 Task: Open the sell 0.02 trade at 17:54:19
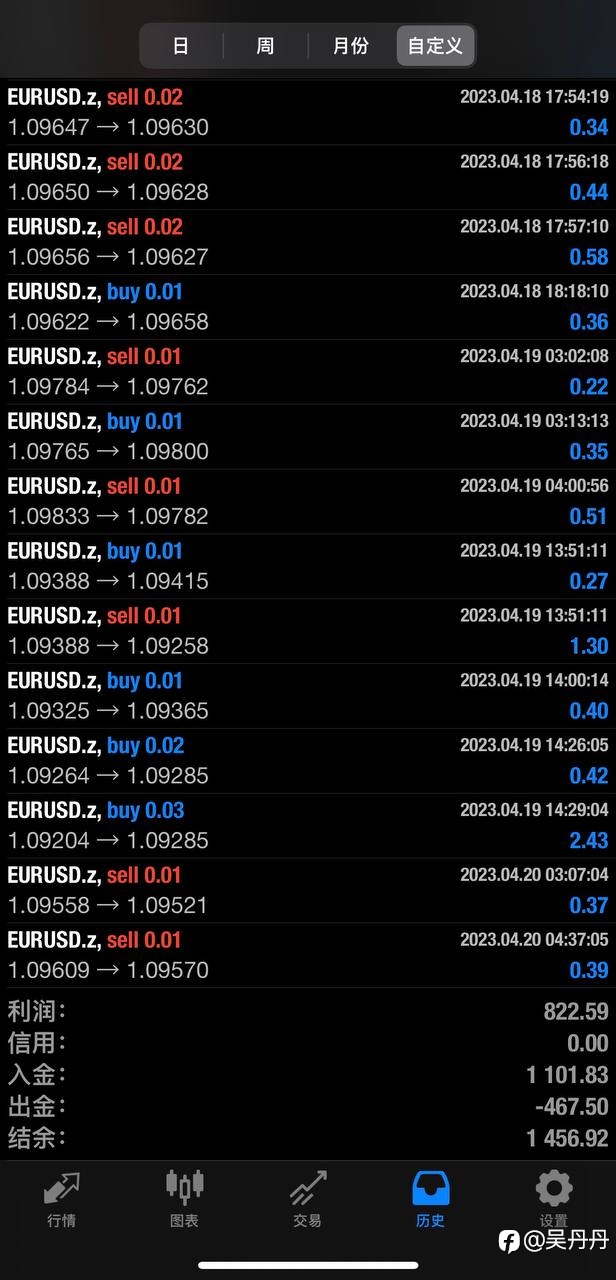(x=308, y=112)
